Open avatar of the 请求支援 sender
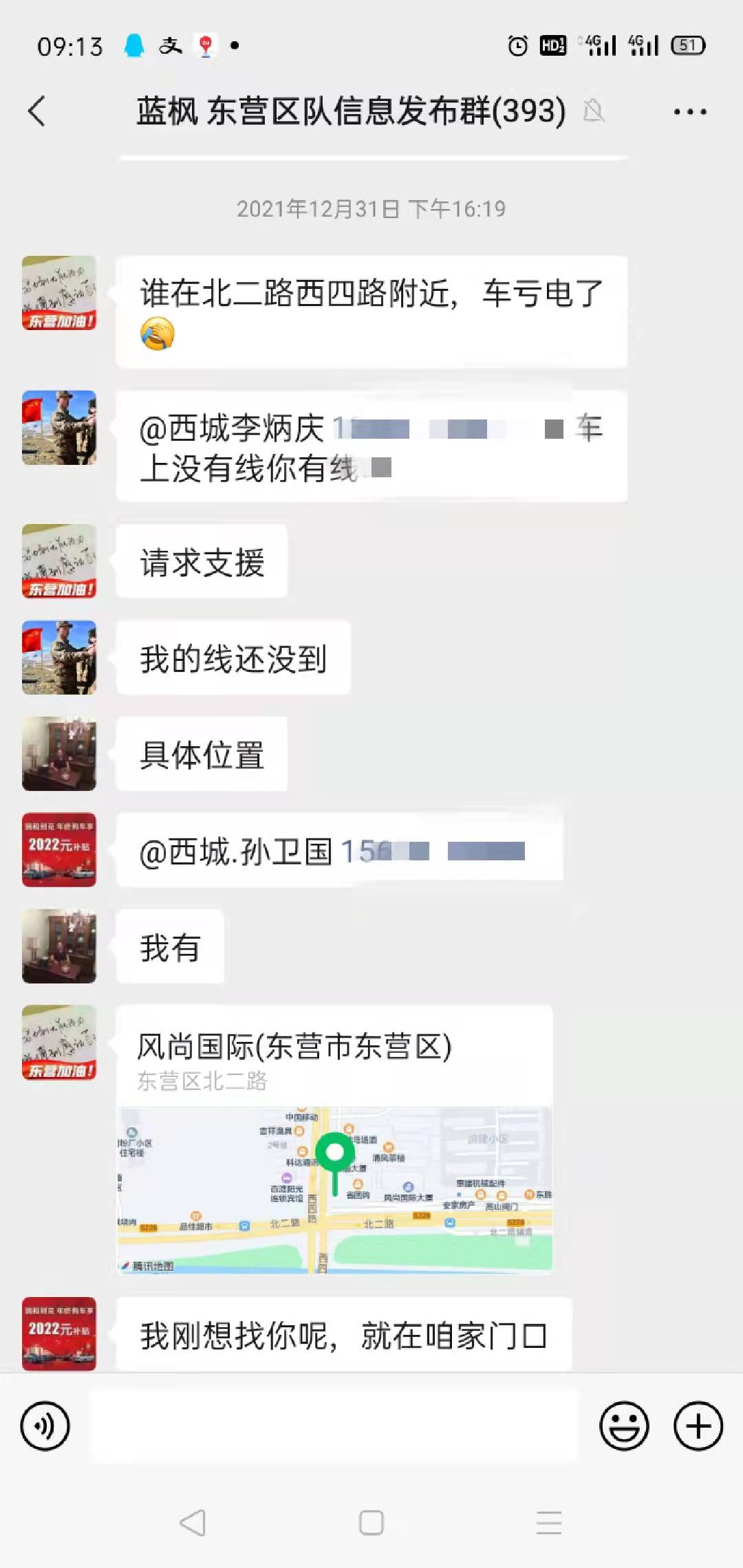Screen dimensions: 743x1568 tap(59, 561)
